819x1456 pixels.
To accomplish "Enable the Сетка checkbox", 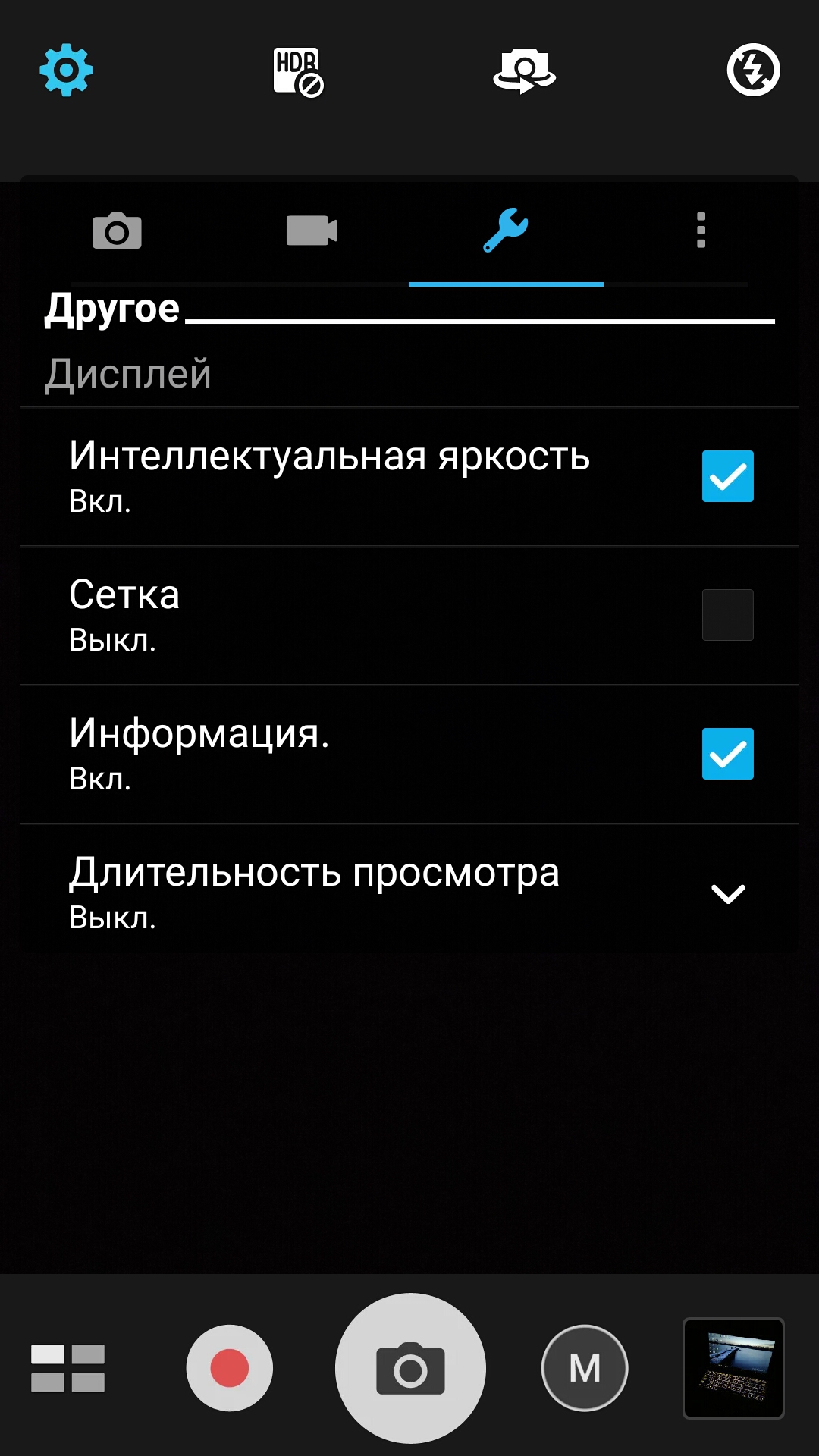I will point(728,615).
